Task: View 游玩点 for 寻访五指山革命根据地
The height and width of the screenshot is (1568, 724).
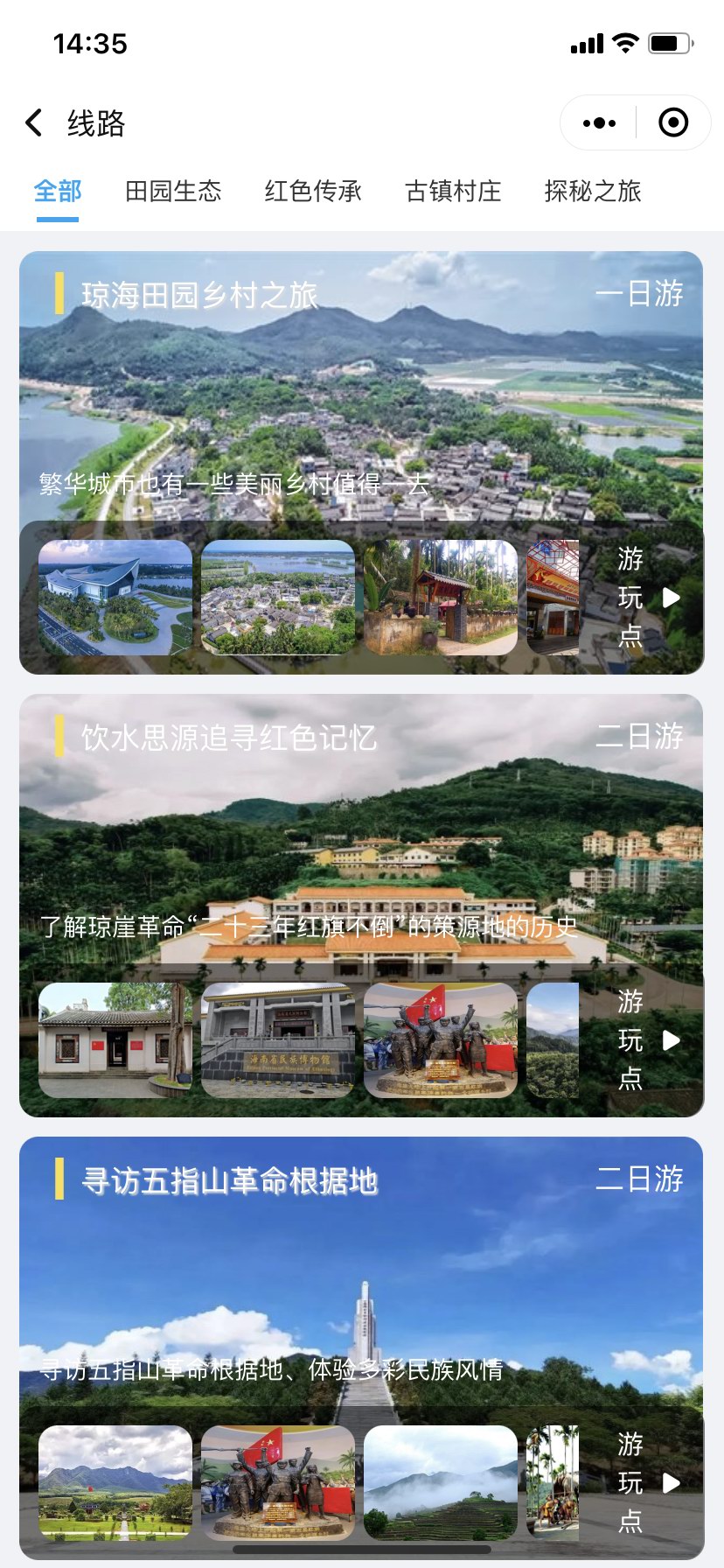Action: [647, 1483]
